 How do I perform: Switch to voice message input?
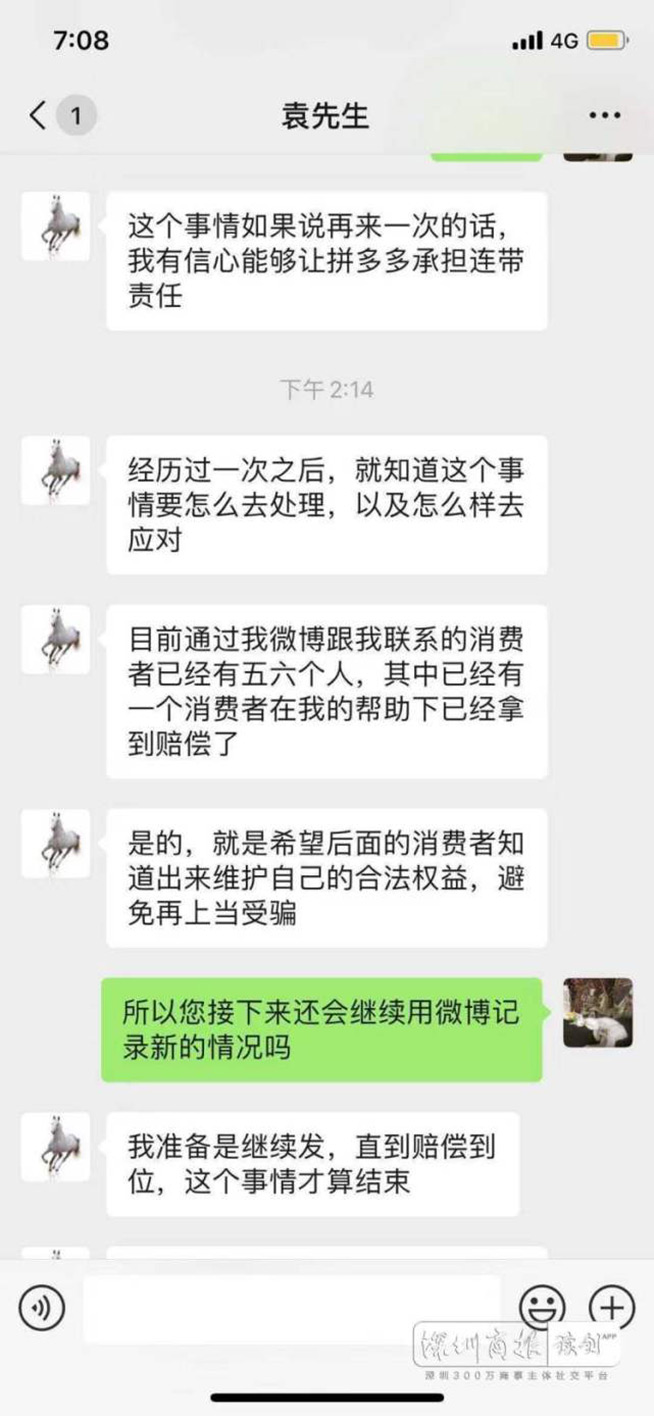(42, 1307)
